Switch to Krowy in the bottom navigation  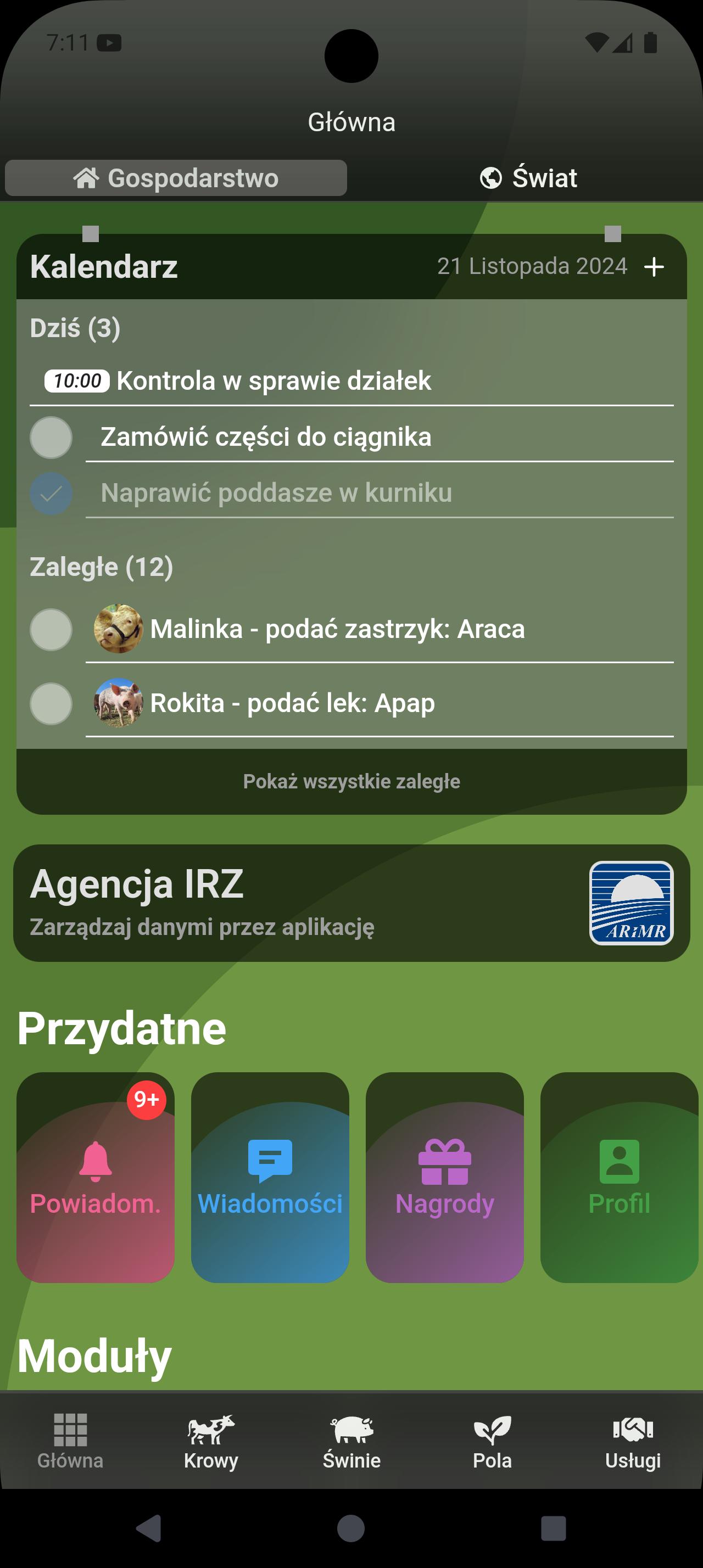pyautogui.click(x=210, y=1441)
